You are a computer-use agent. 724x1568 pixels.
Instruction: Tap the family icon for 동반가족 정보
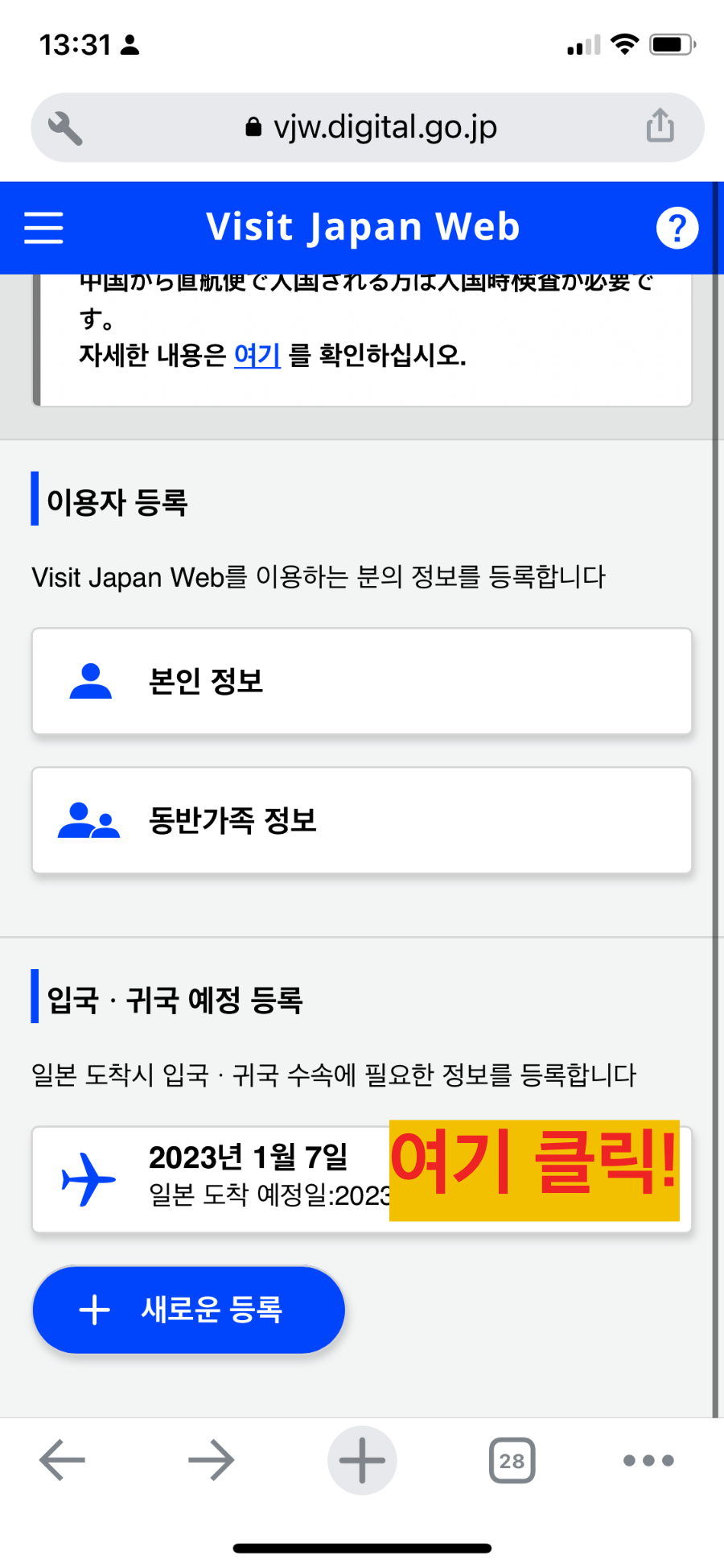[90, 821]
